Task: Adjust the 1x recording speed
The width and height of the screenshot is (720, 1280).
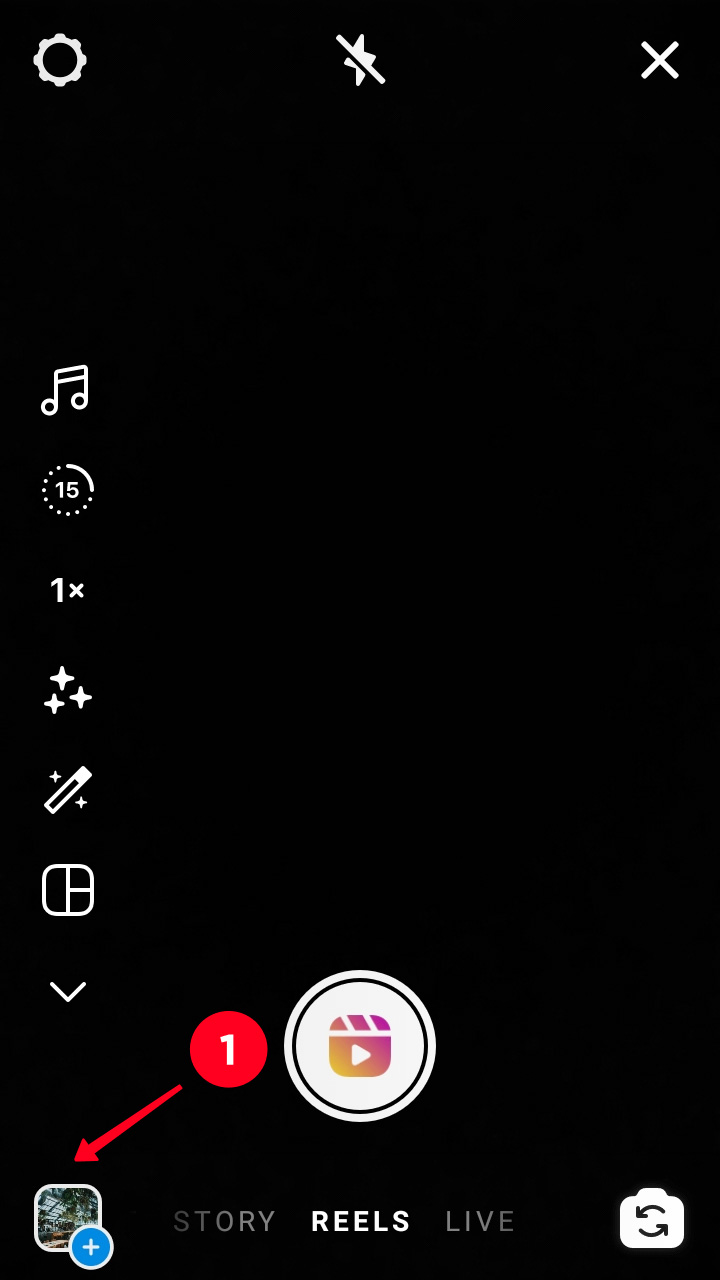Action: tap(67, 590)
